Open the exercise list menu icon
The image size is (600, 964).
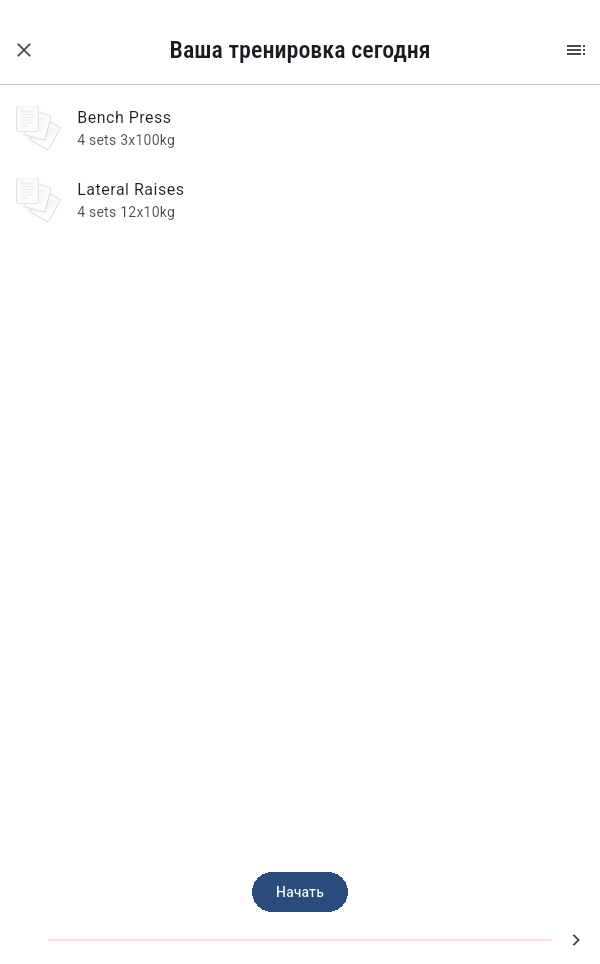tap(575, 50)
